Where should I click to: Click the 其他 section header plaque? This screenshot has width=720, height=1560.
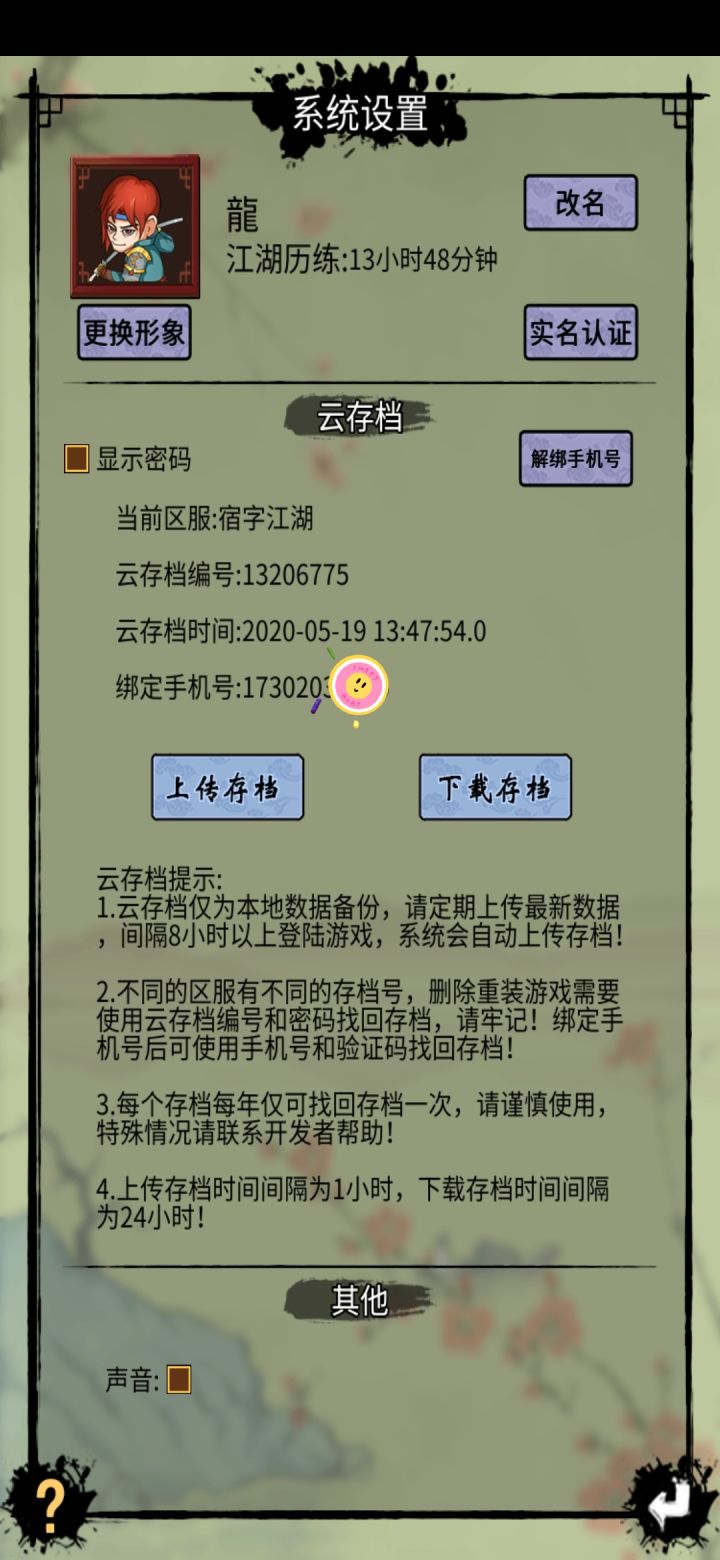(361, 1296)
